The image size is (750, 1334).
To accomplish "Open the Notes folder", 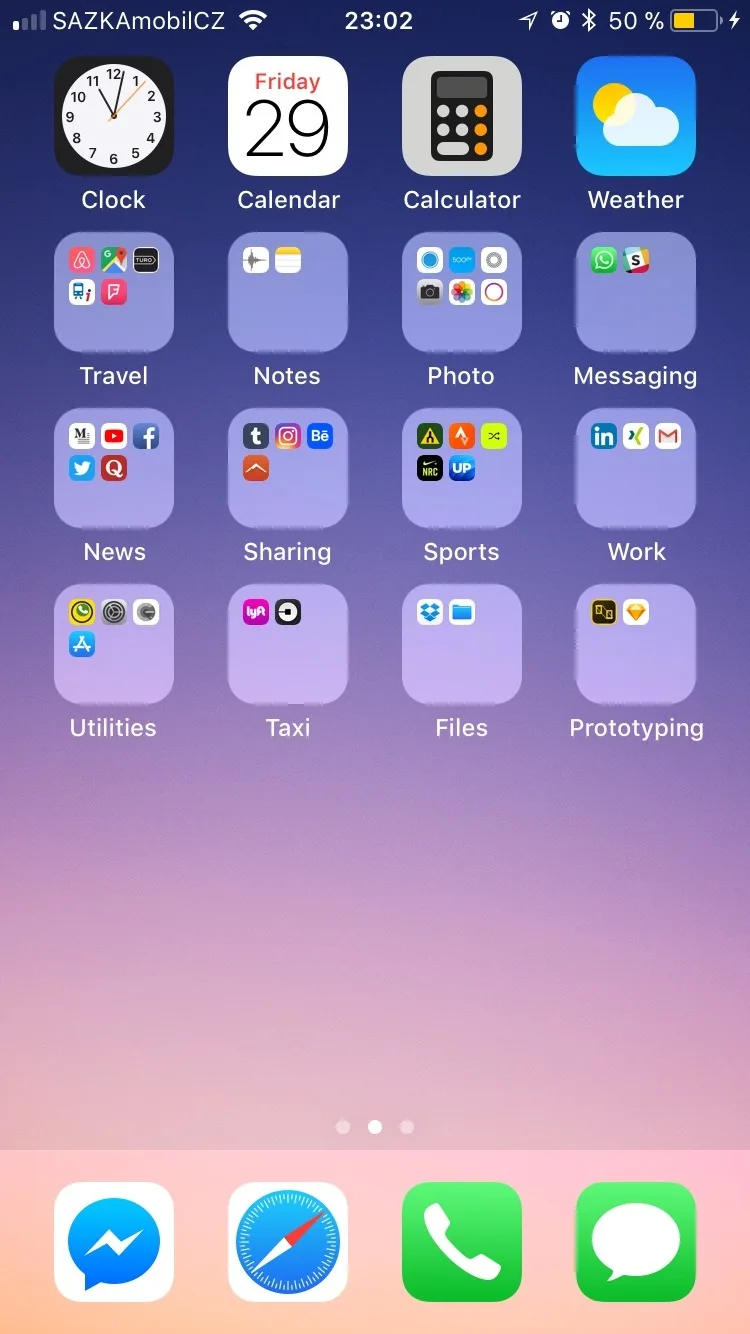I will pyautogui.click(x=288, y=292).
